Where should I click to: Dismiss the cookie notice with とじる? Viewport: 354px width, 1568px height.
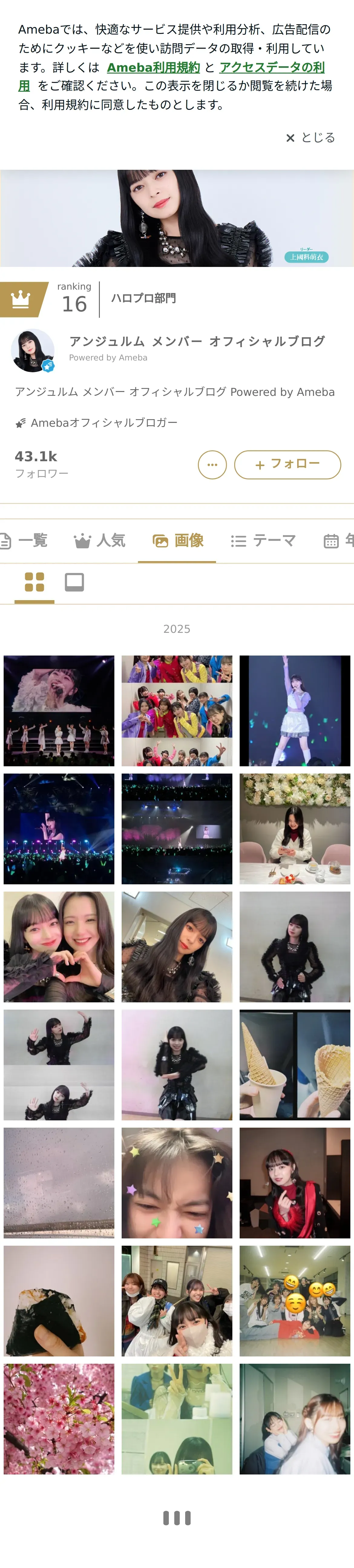click(x=311, y=138)
